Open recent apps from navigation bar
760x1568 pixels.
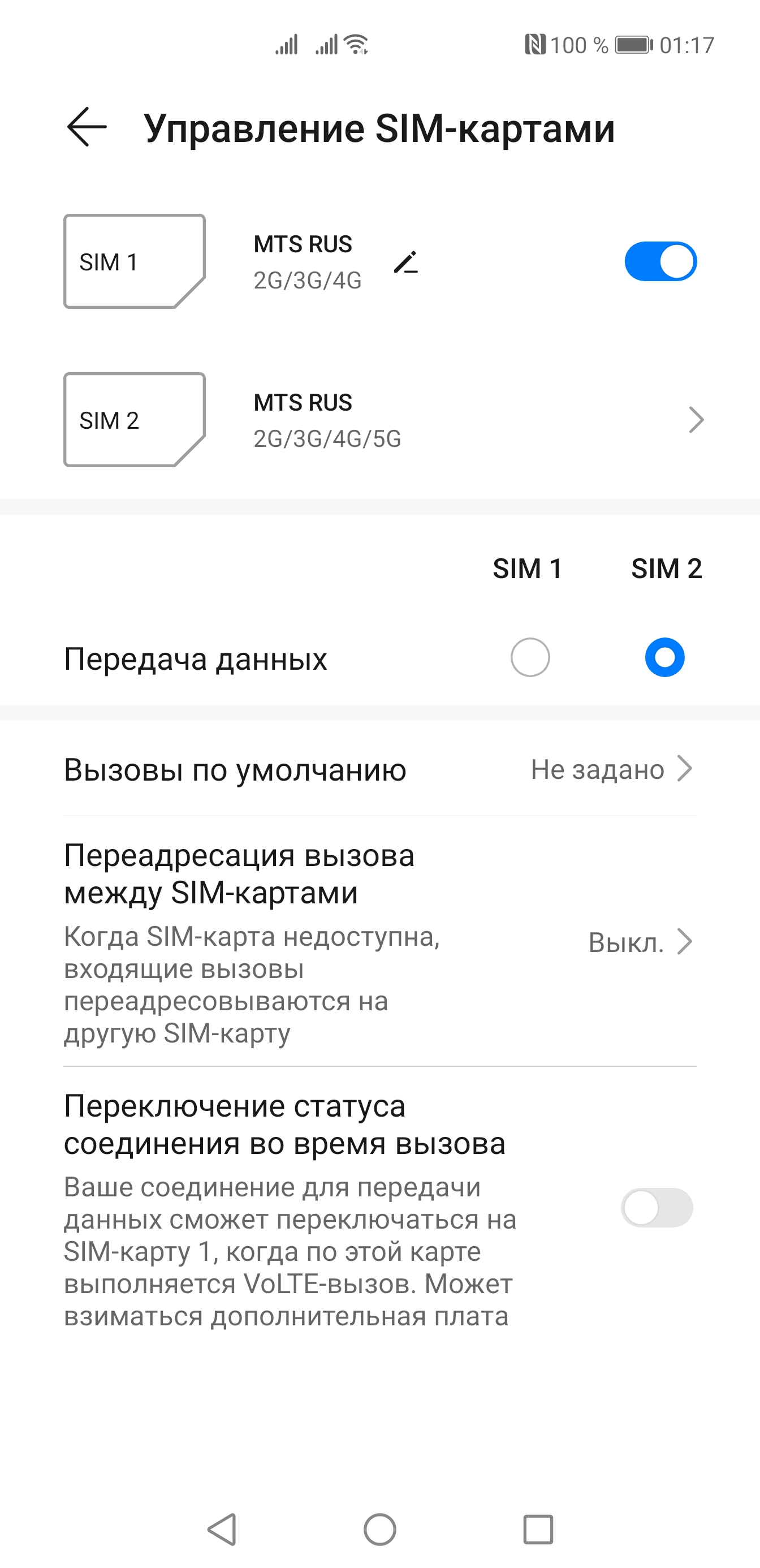coord(538,1529)
